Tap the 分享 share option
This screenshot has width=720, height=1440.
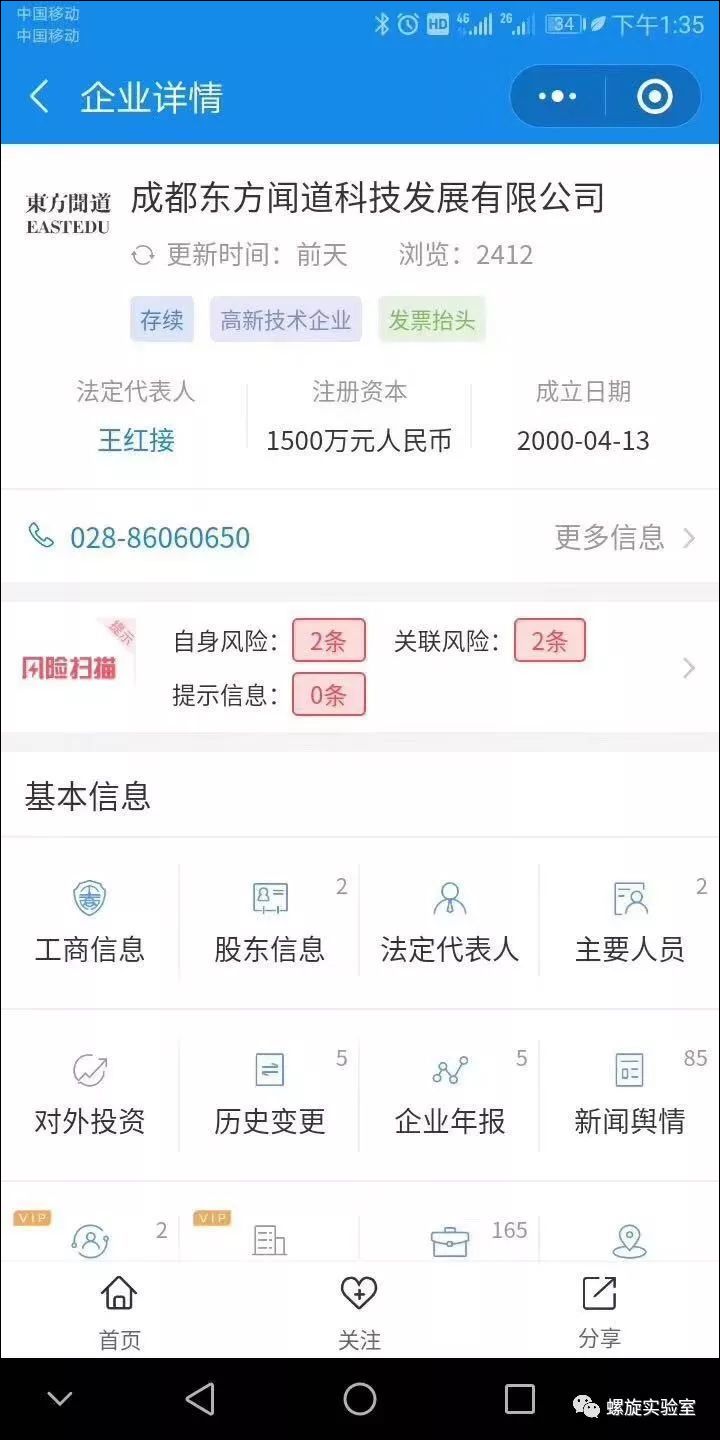click(598, 1310)
